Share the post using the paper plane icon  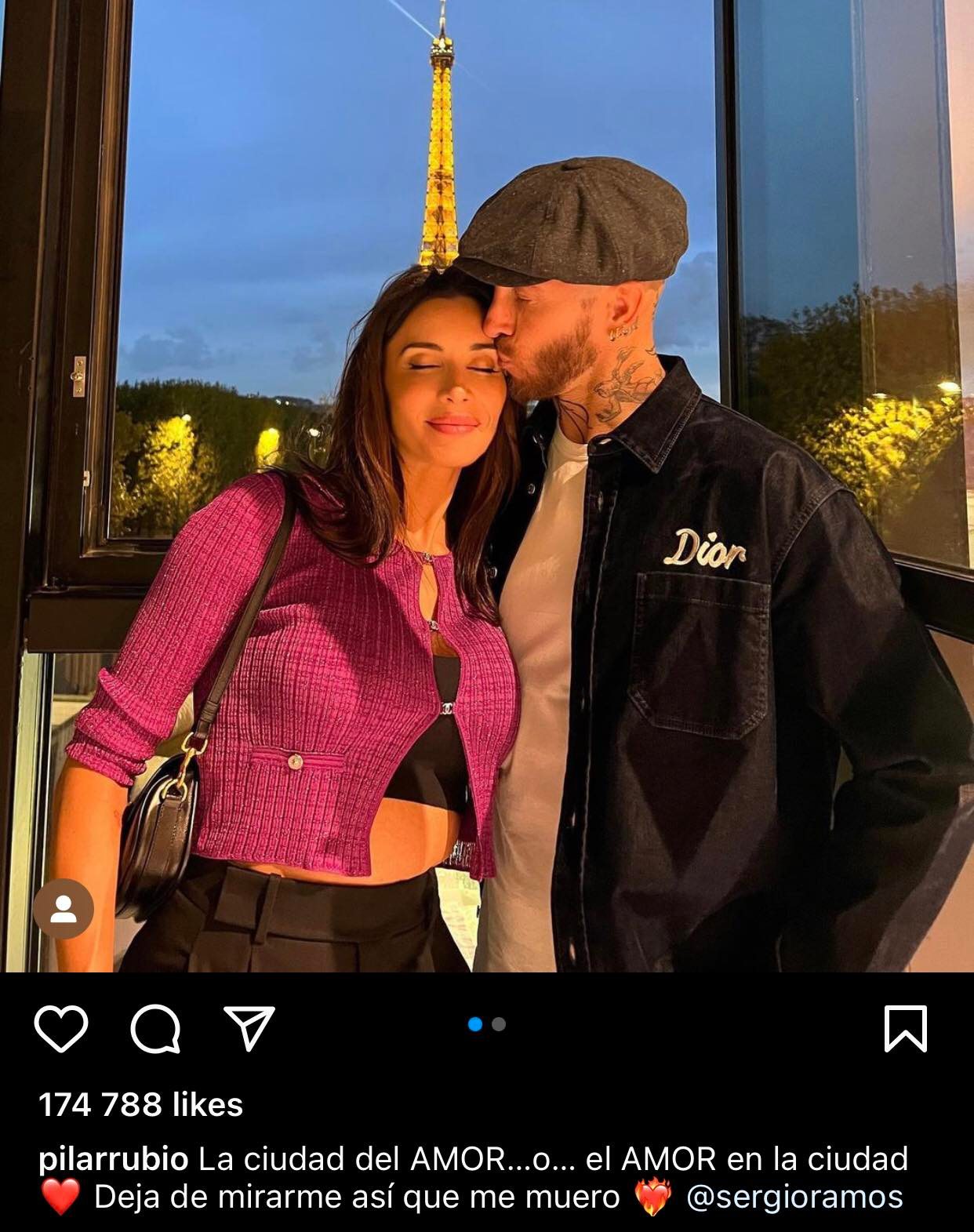point(249,1028)
